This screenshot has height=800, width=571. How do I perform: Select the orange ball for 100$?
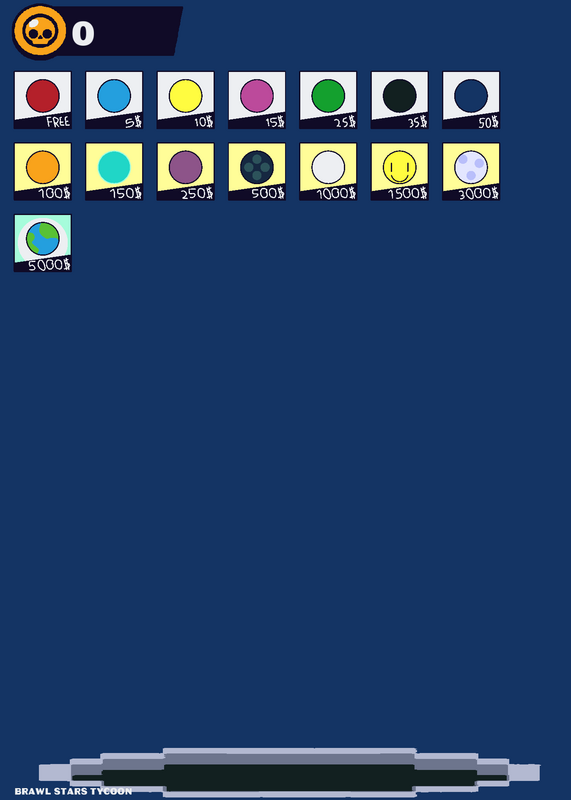click(x=43, y=171)
